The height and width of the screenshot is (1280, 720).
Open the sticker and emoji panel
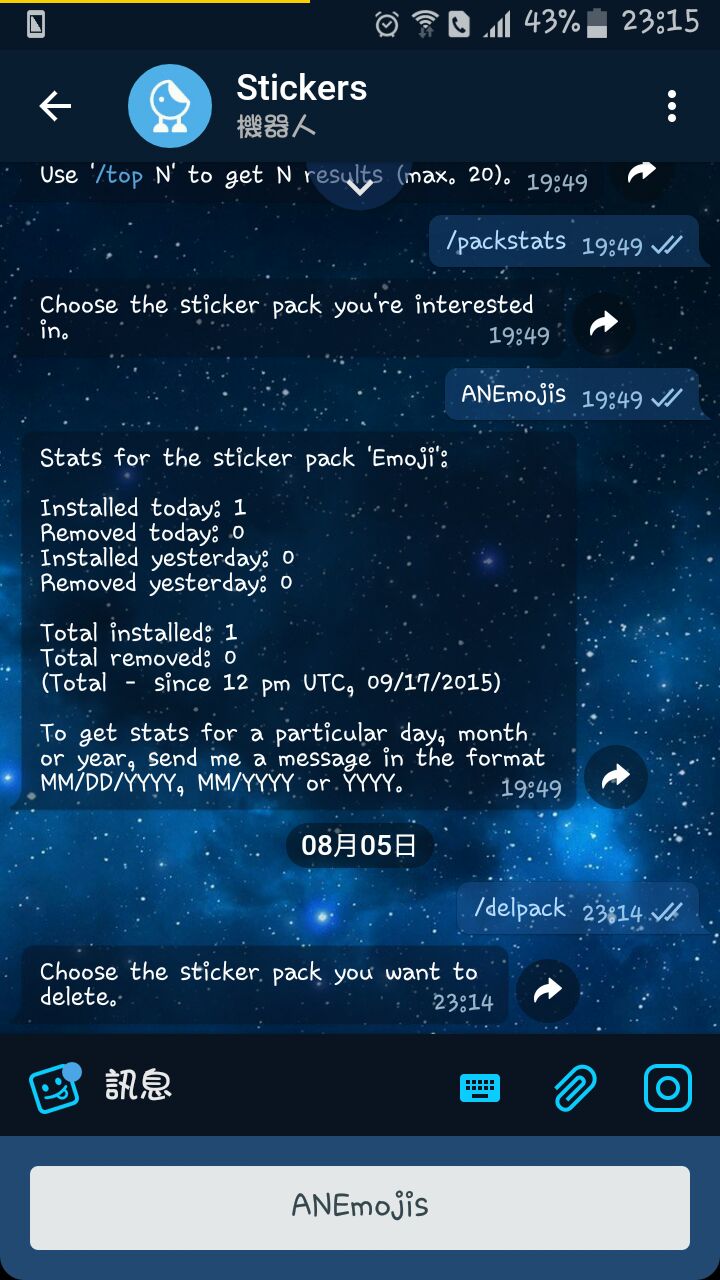(54, 1087)
